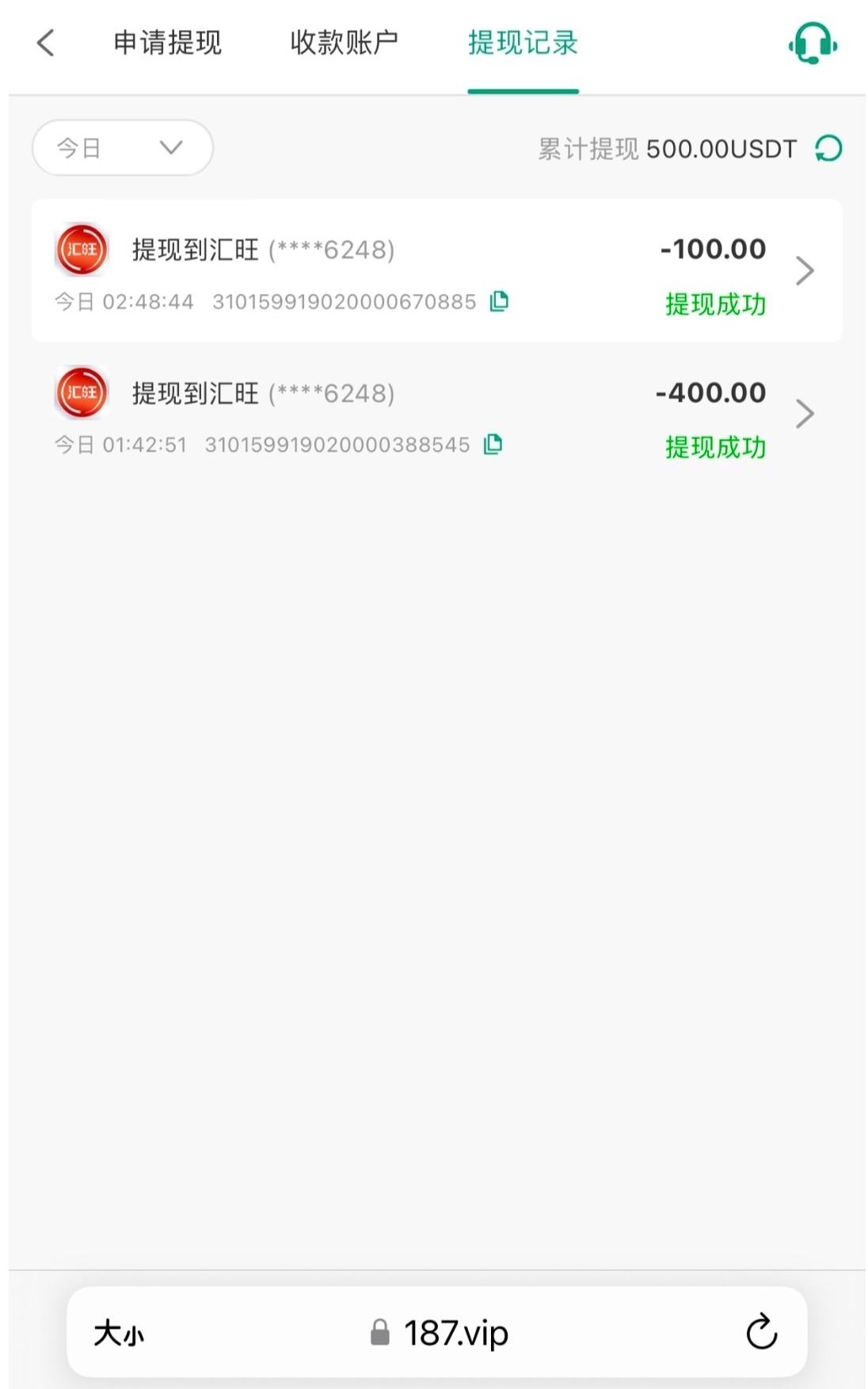Expand the 今日 date filter dropdown
The height and width of the screenshot is (1389, 868).
pyautogui.click(x=123, y=148)
